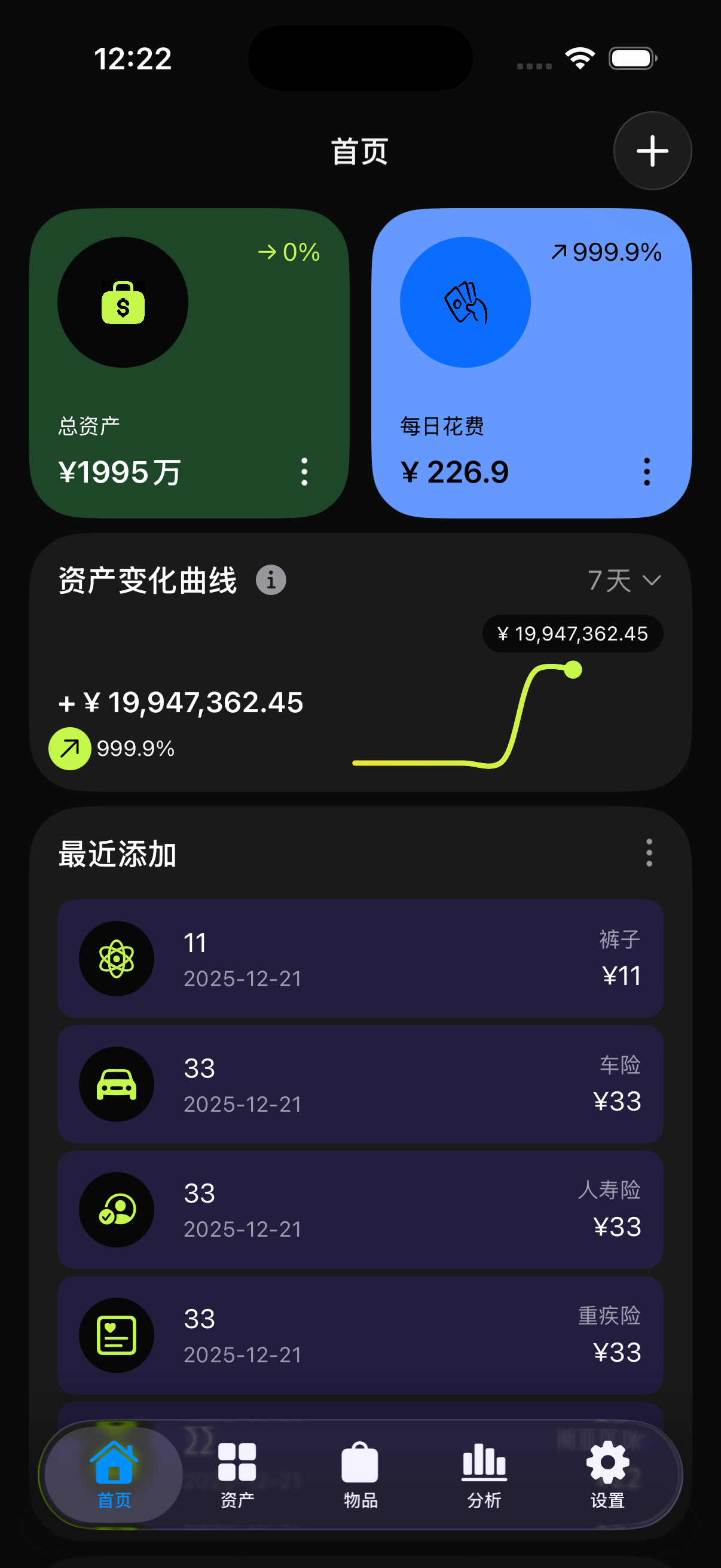Open the three-dot menu on 总资产 card
721x1568 pixels.
coord(304,472)
